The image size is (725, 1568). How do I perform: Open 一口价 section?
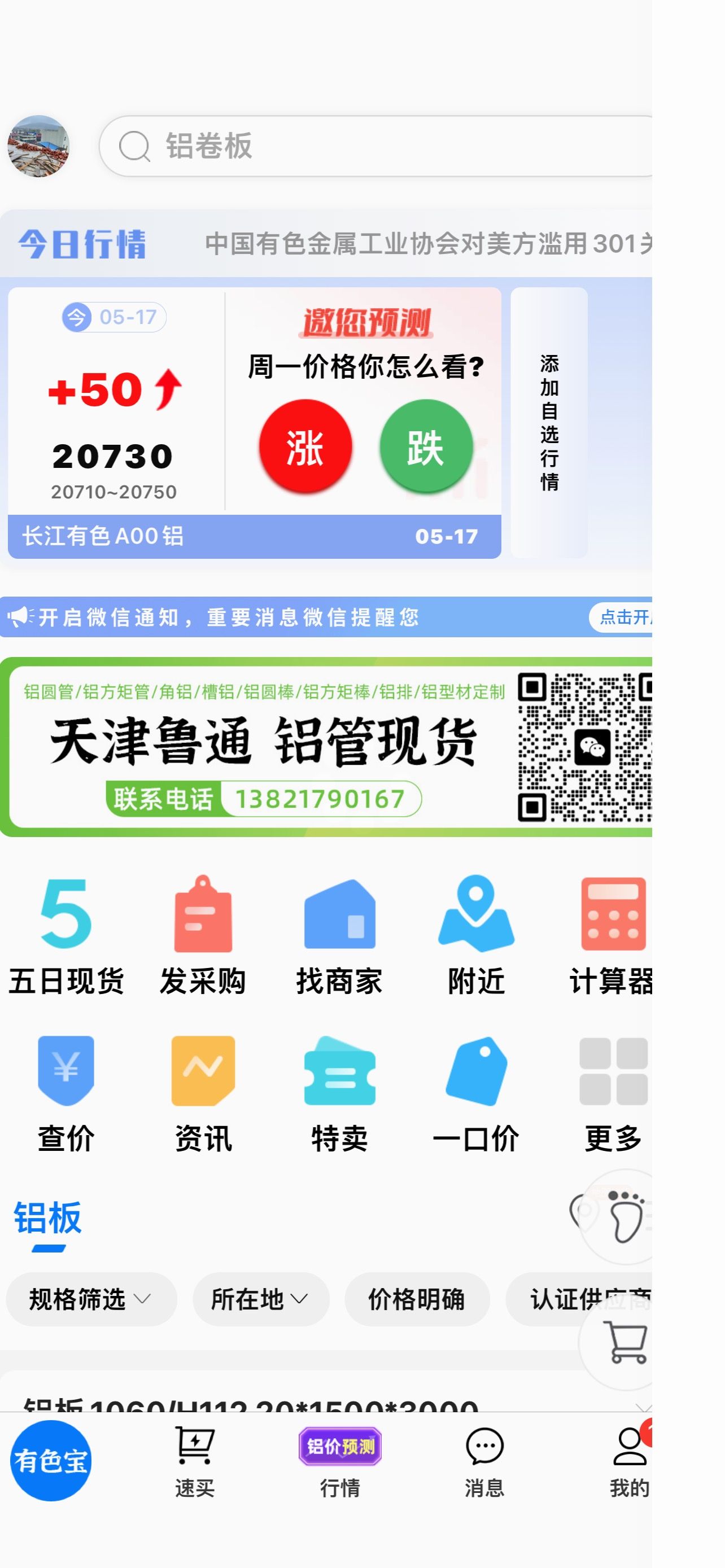tap(476, 1094)
